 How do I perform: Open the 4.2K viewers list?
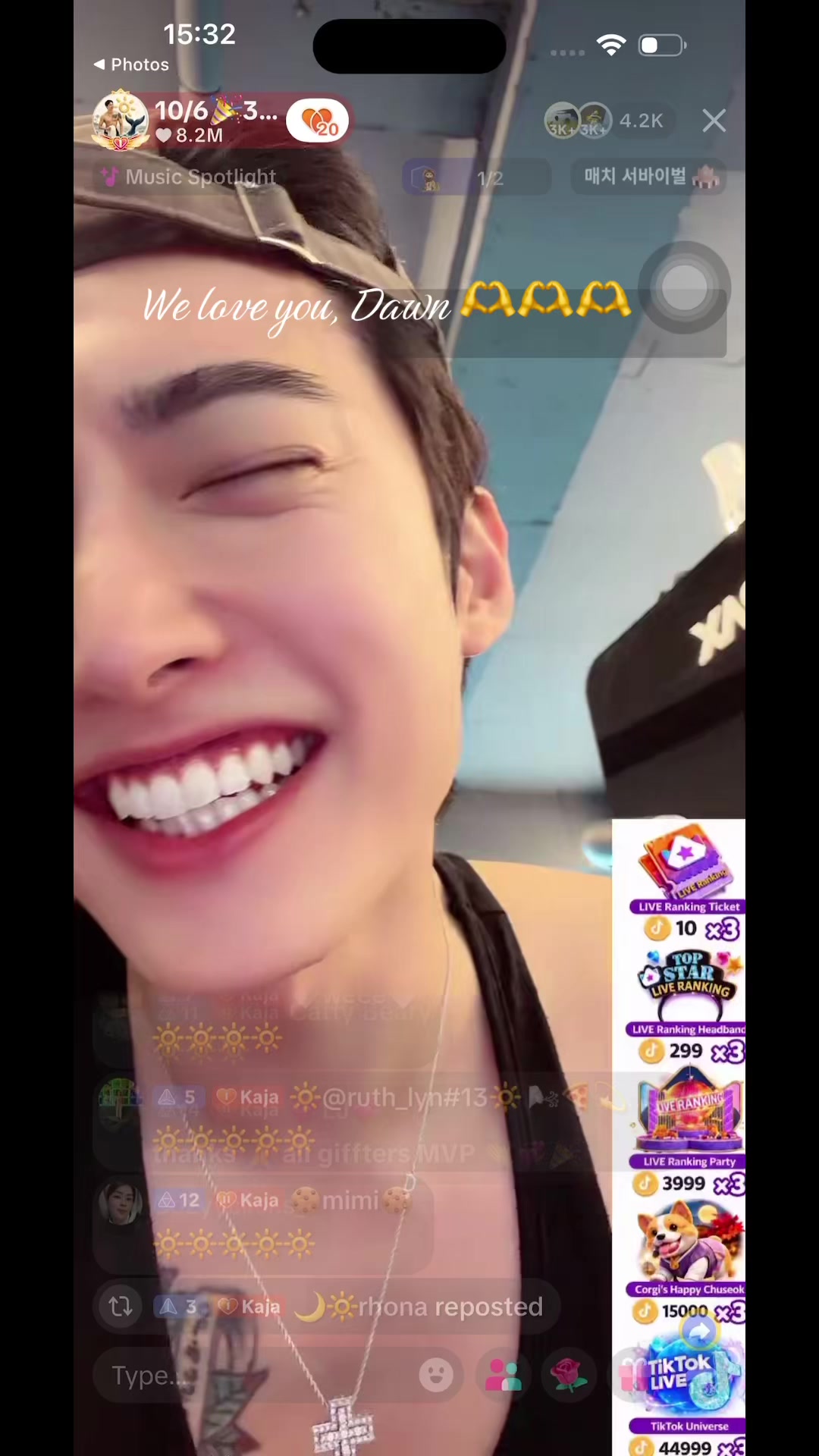pyautogui.click(x=641, y=121)
